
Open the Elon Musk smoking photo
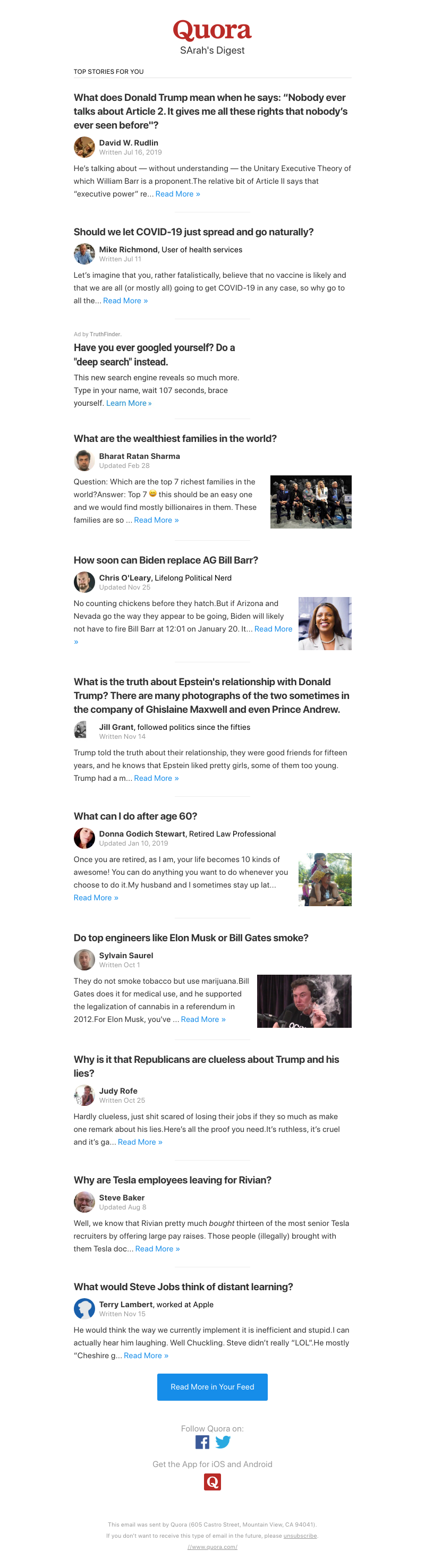pyautogui.click(x=304, y=1001)
